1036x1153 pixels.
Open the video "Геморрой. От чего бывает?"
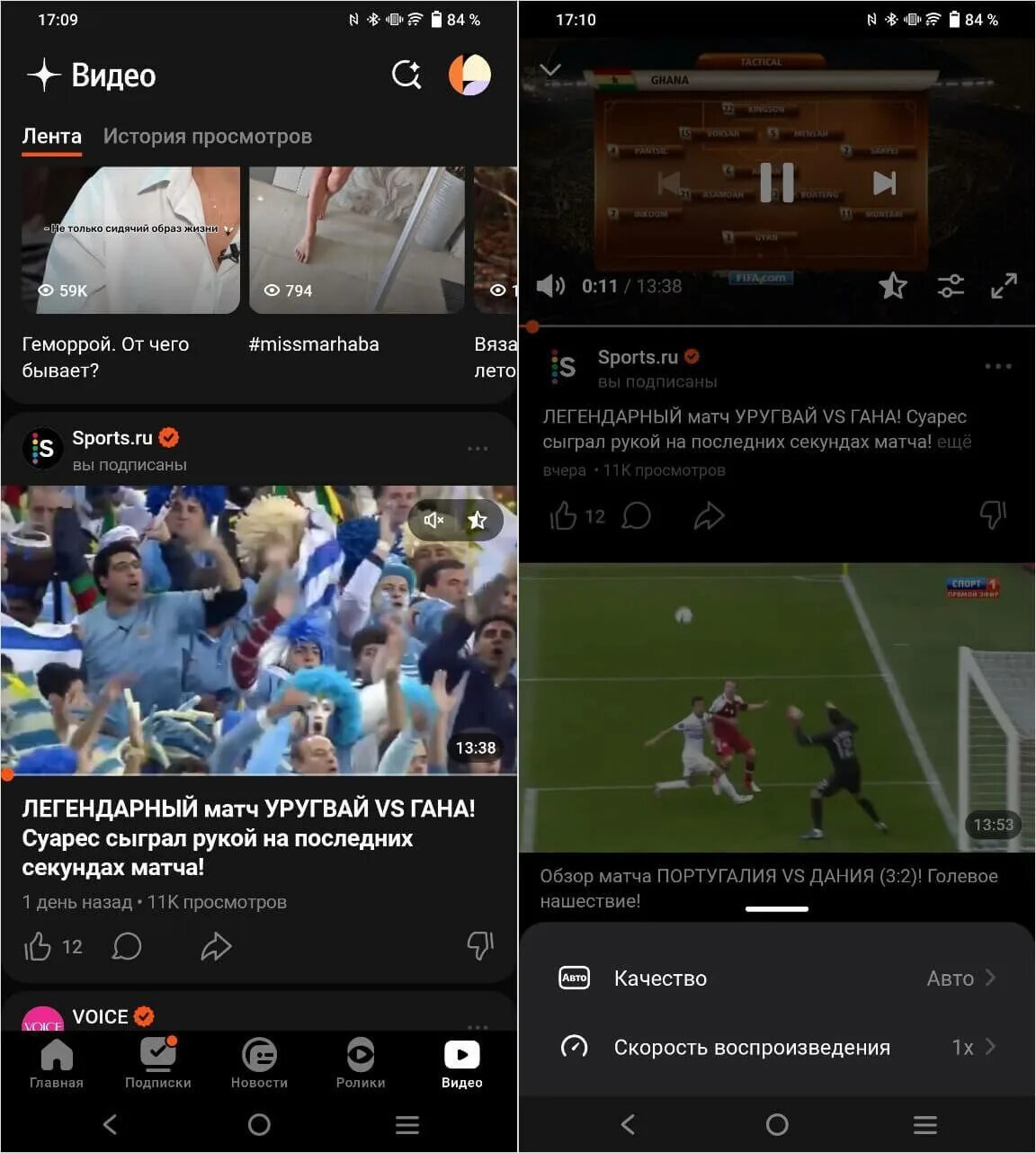[x=130, y=240]
